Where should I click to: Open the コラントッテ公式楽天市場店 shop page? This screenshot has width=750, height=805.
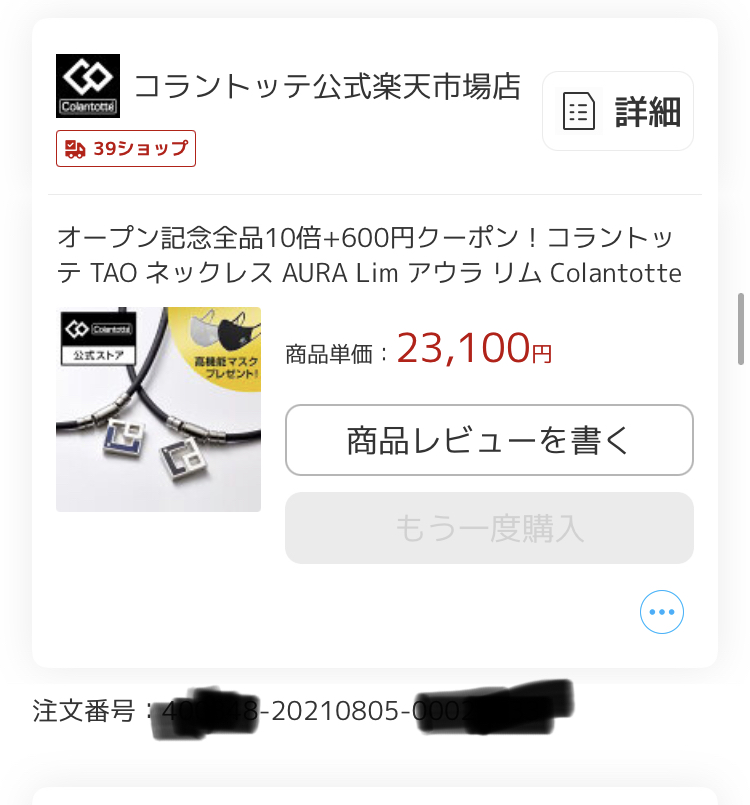click(x=326, y=86)
